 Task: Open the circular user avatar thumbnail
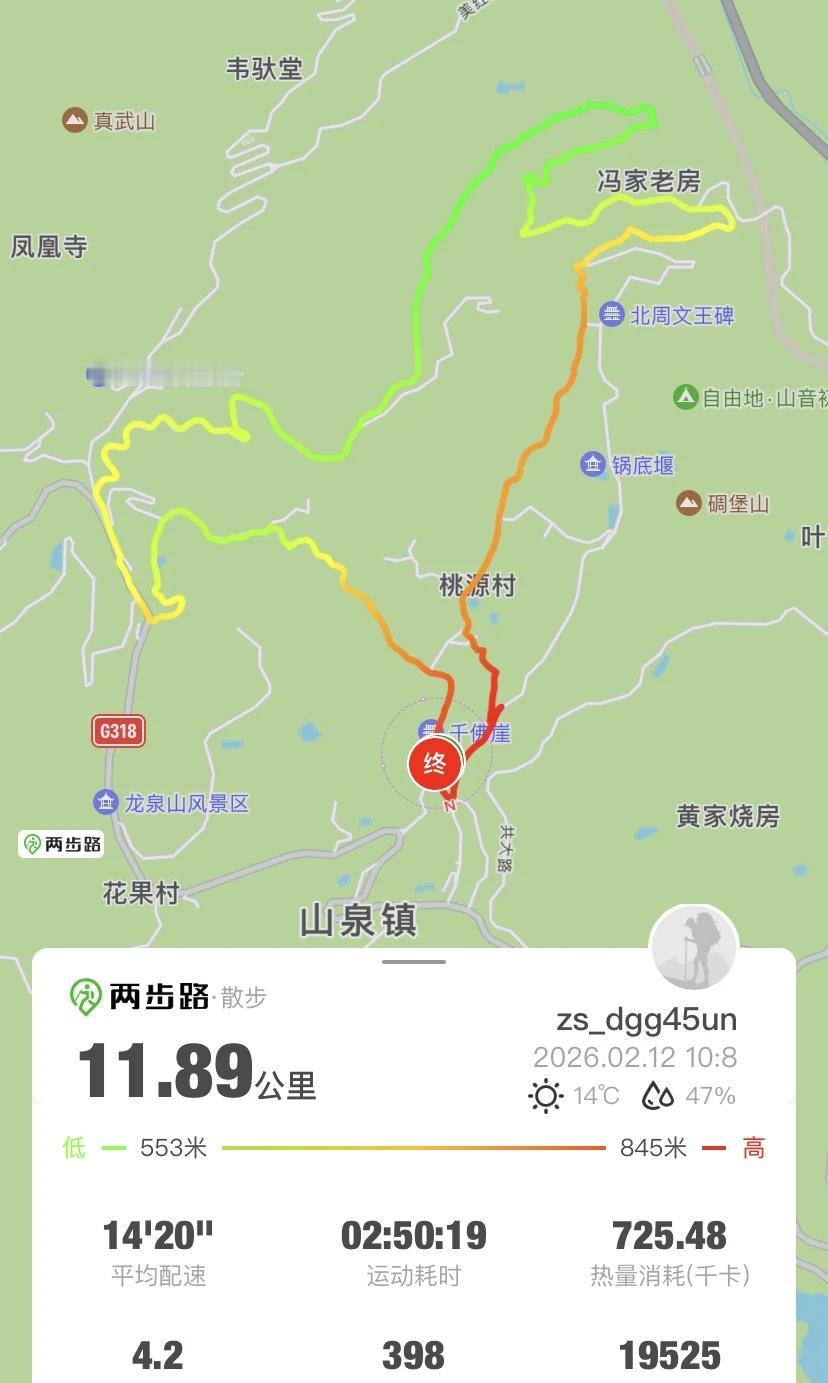pyautogui.click(x=694, y=946)
